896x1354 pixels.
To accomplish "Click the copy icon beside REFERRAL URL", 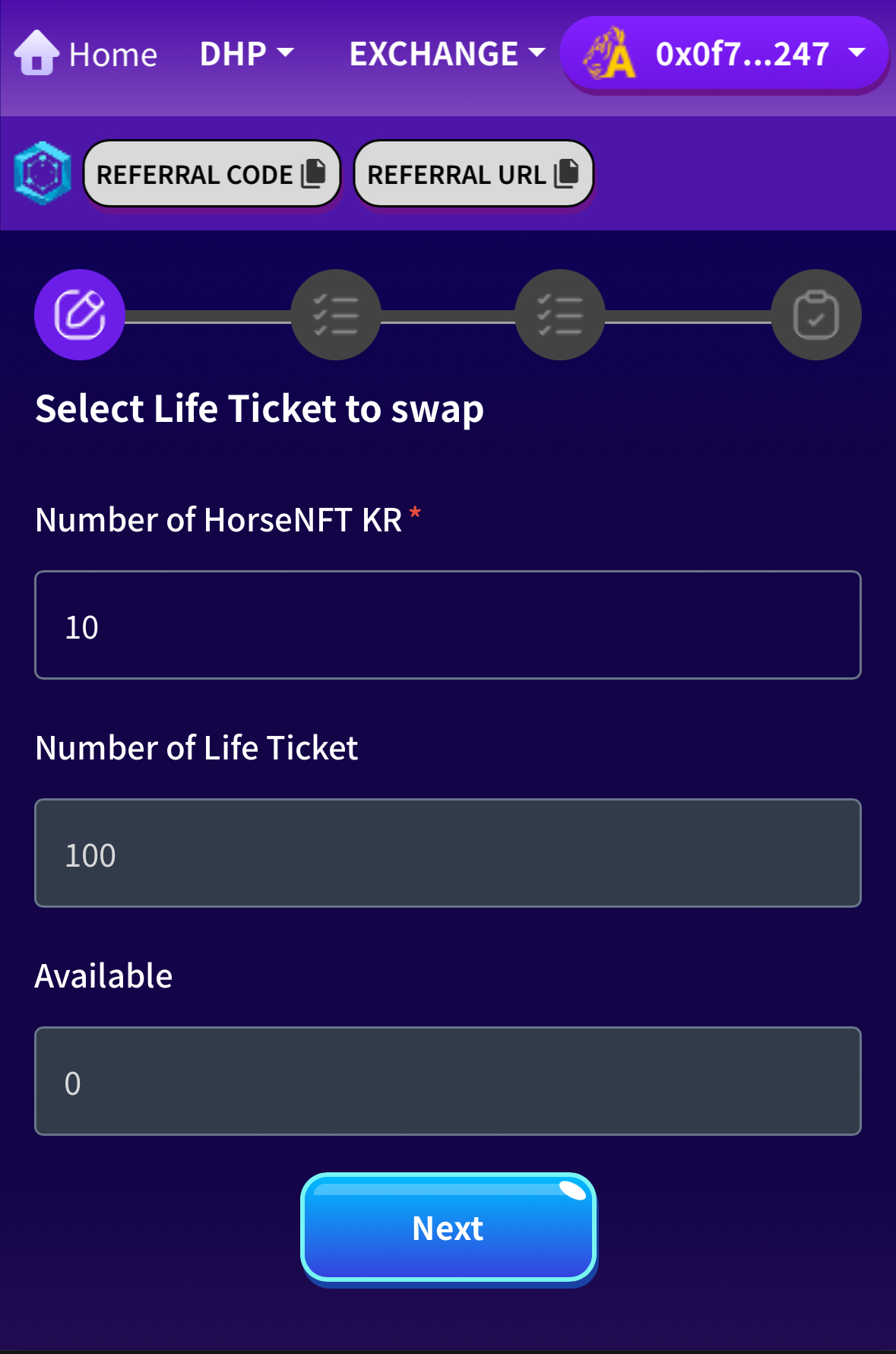I will (565, 173).
